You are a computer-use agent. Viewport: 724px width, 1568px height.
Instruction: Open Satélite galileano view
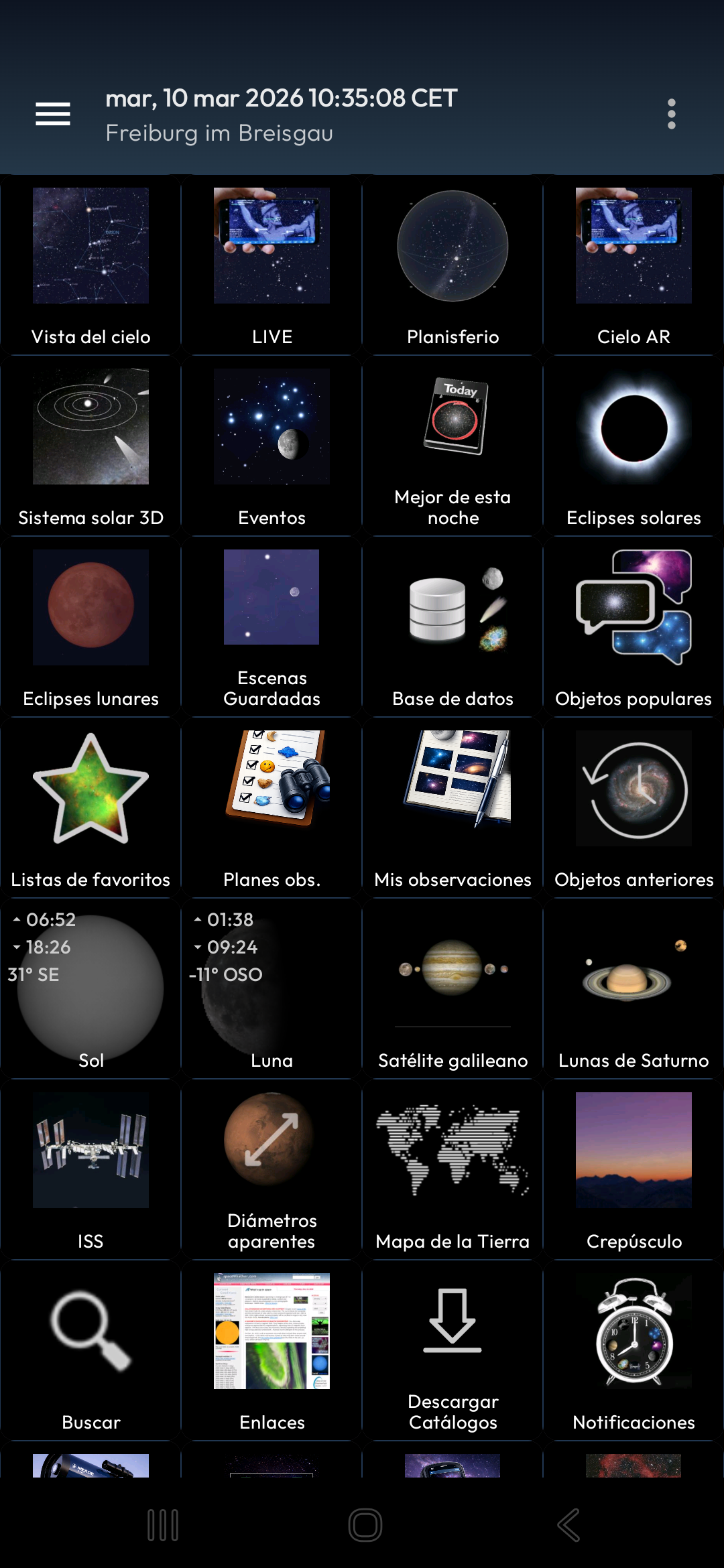(x=452, y=988)
